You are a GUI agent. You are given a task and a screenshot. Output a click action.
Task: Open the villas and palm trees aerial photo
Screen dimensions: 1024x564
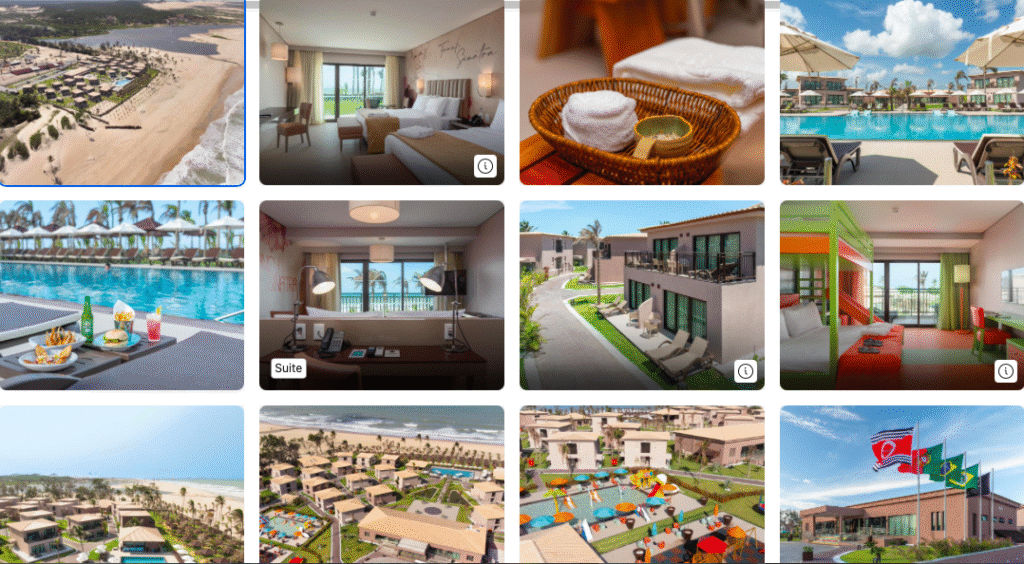(122, 485)
